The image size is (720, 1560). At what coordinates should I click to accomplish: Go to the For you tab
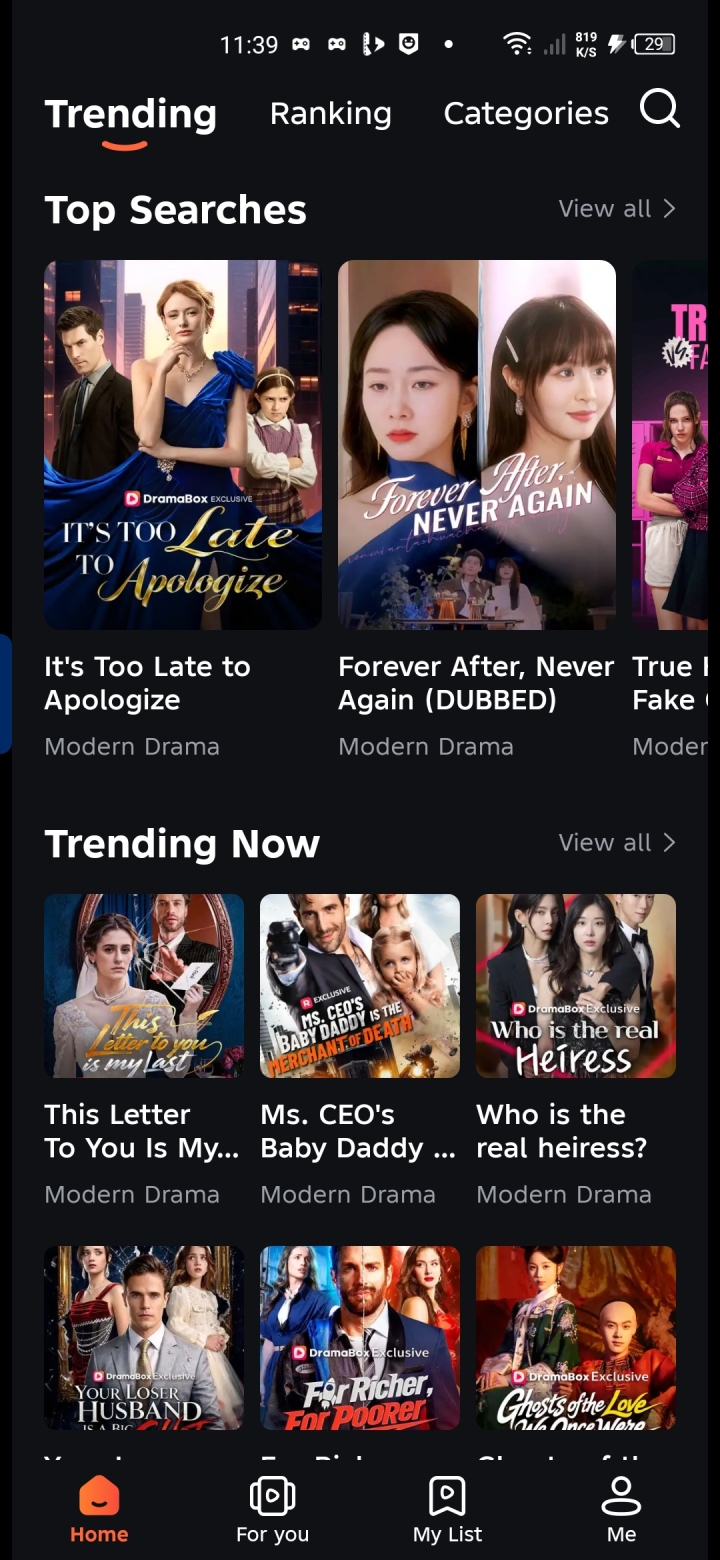pyautogui.click(x=272, y=1511)
